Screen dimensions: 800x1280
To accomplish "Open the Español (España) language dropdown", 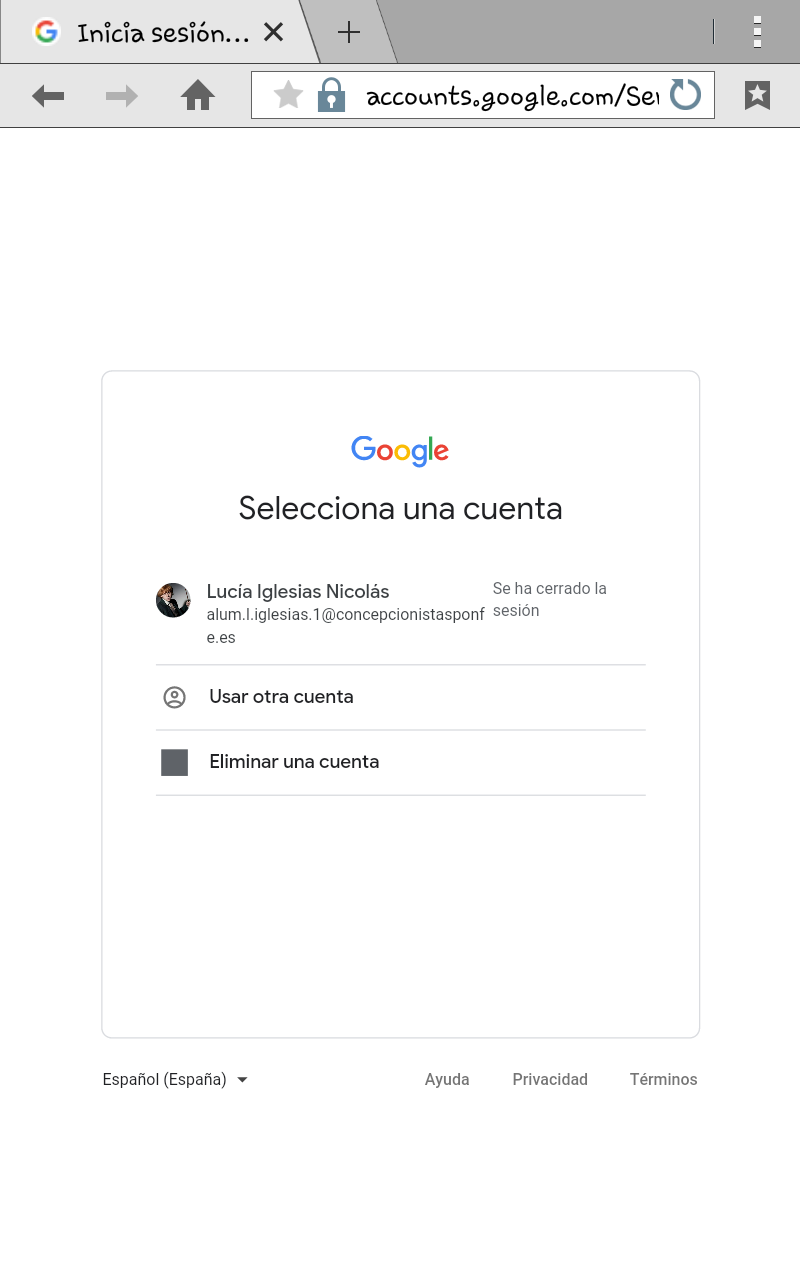I will pyautogui.click(x=175, y=1080).
